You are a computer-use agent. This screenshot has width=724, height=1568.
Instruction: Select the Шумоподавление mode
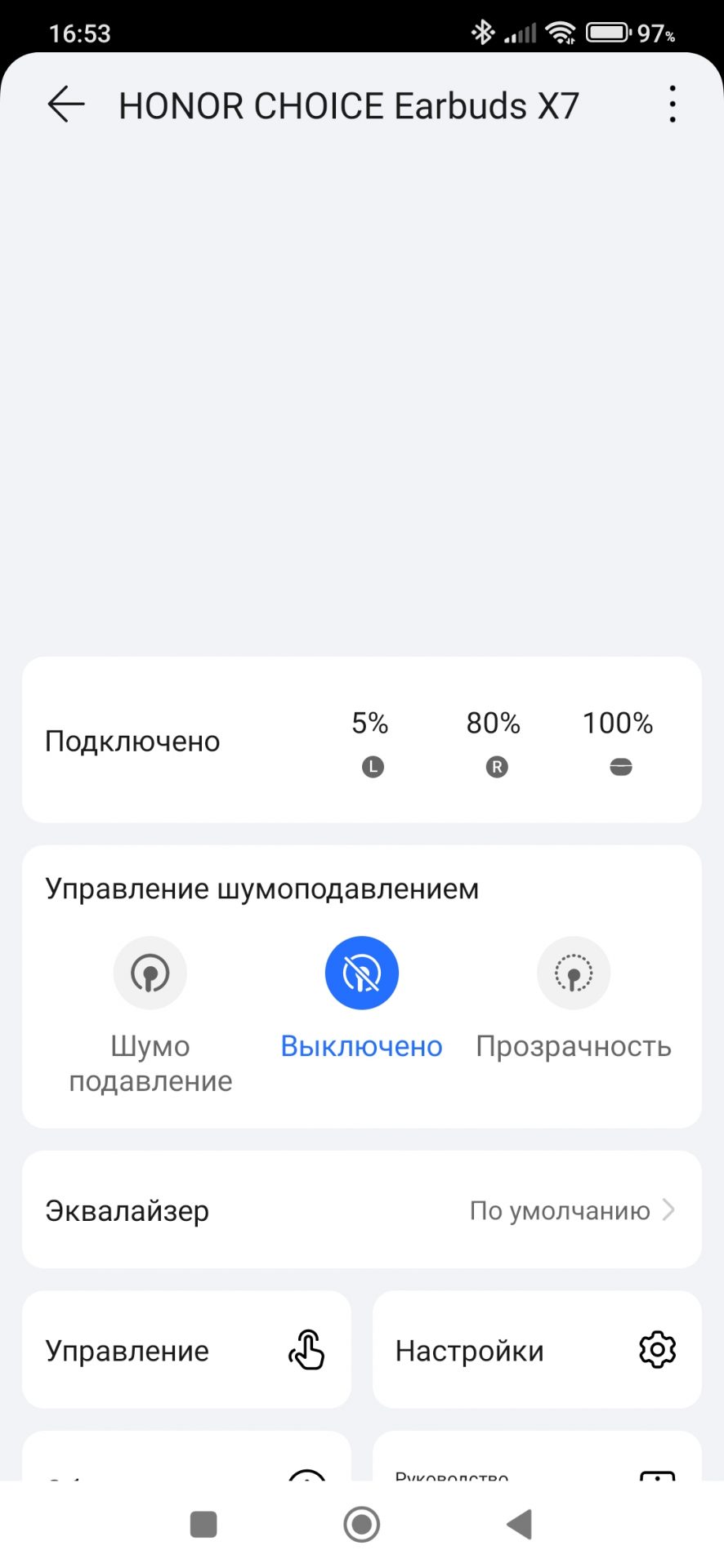click(150, 973)
